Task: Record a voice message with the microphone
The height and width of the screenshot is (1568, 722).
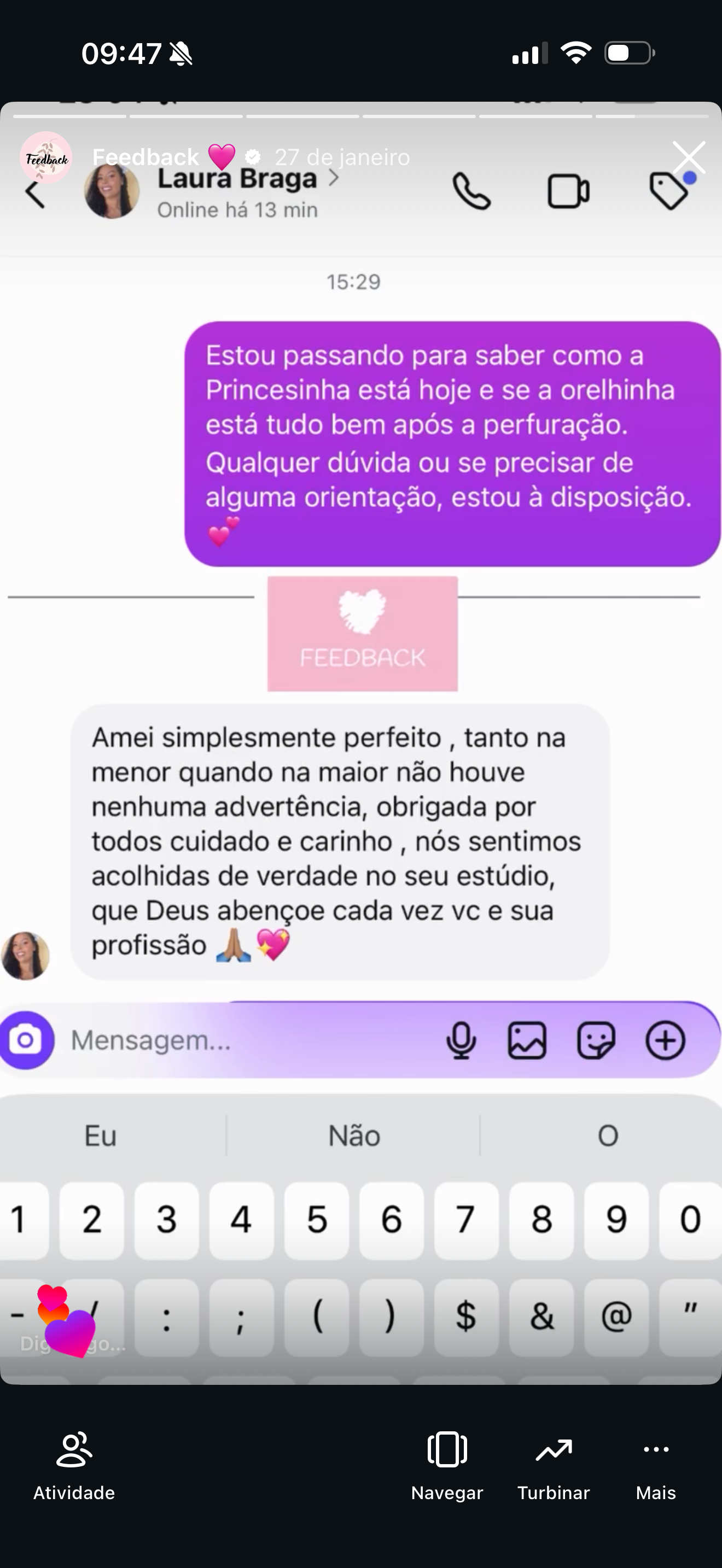Action: tap(461, 1040)
